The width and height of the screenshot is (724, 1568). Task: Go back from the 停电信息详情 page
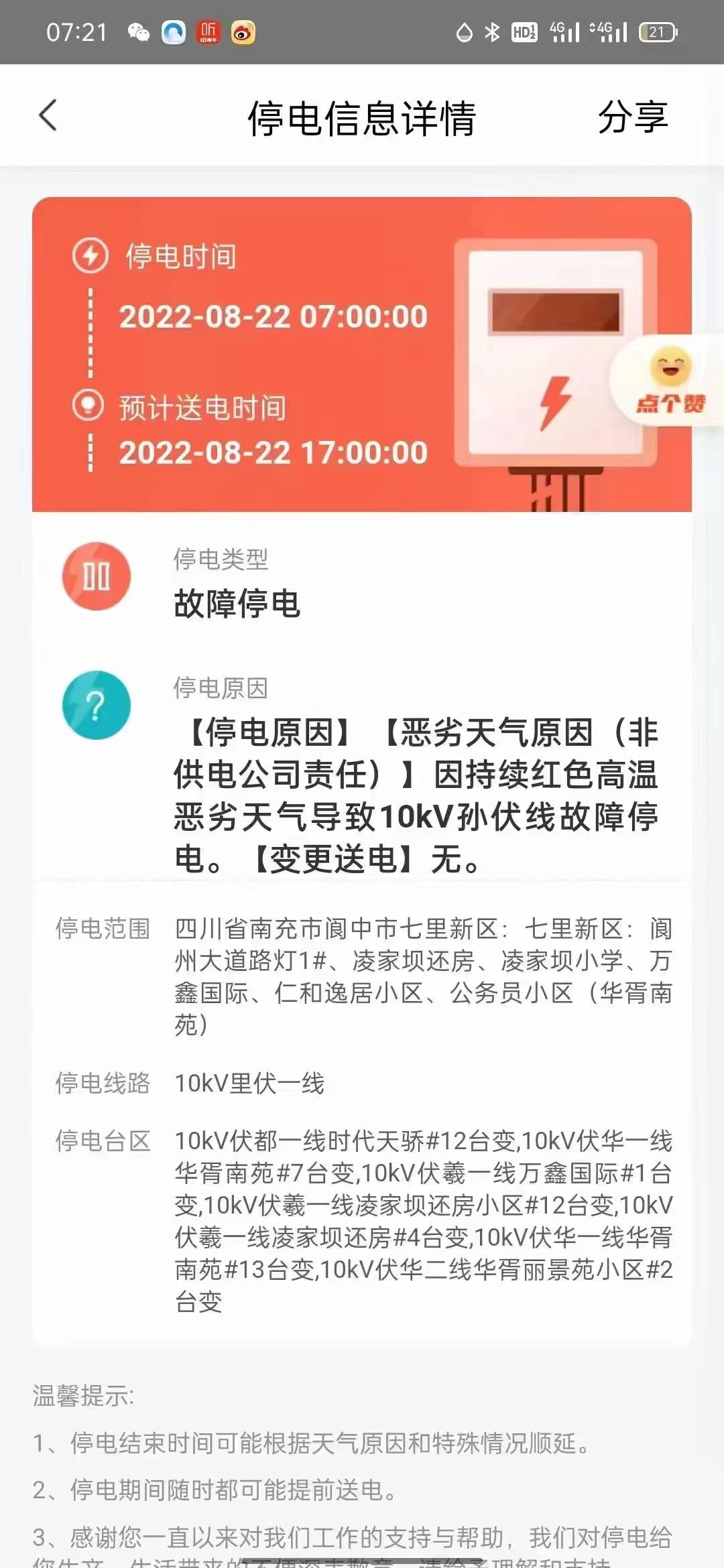tap(48, 115)
